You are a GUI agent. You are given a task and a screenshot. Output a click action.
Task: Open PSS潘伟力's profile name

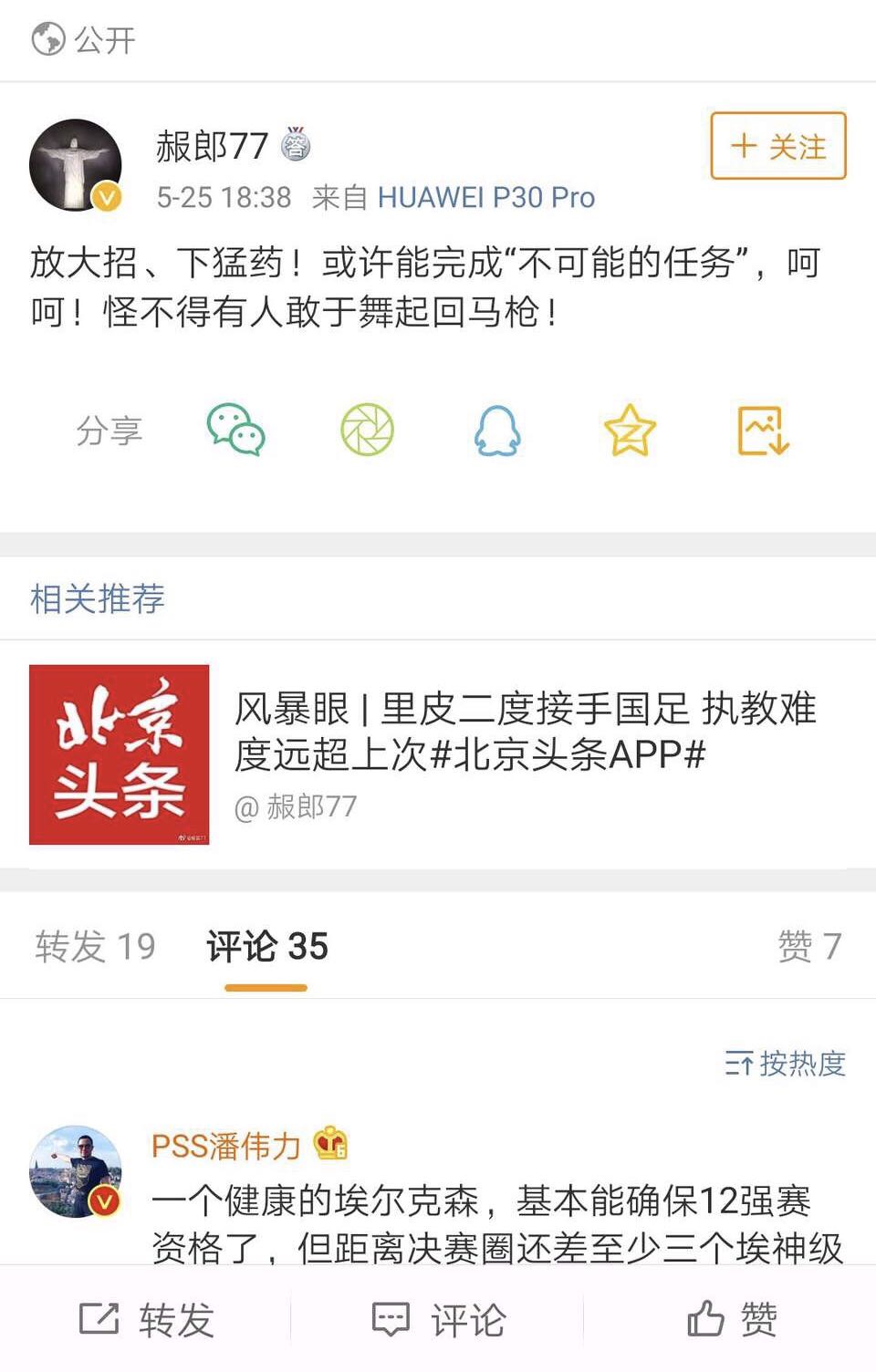(226, 1146)
